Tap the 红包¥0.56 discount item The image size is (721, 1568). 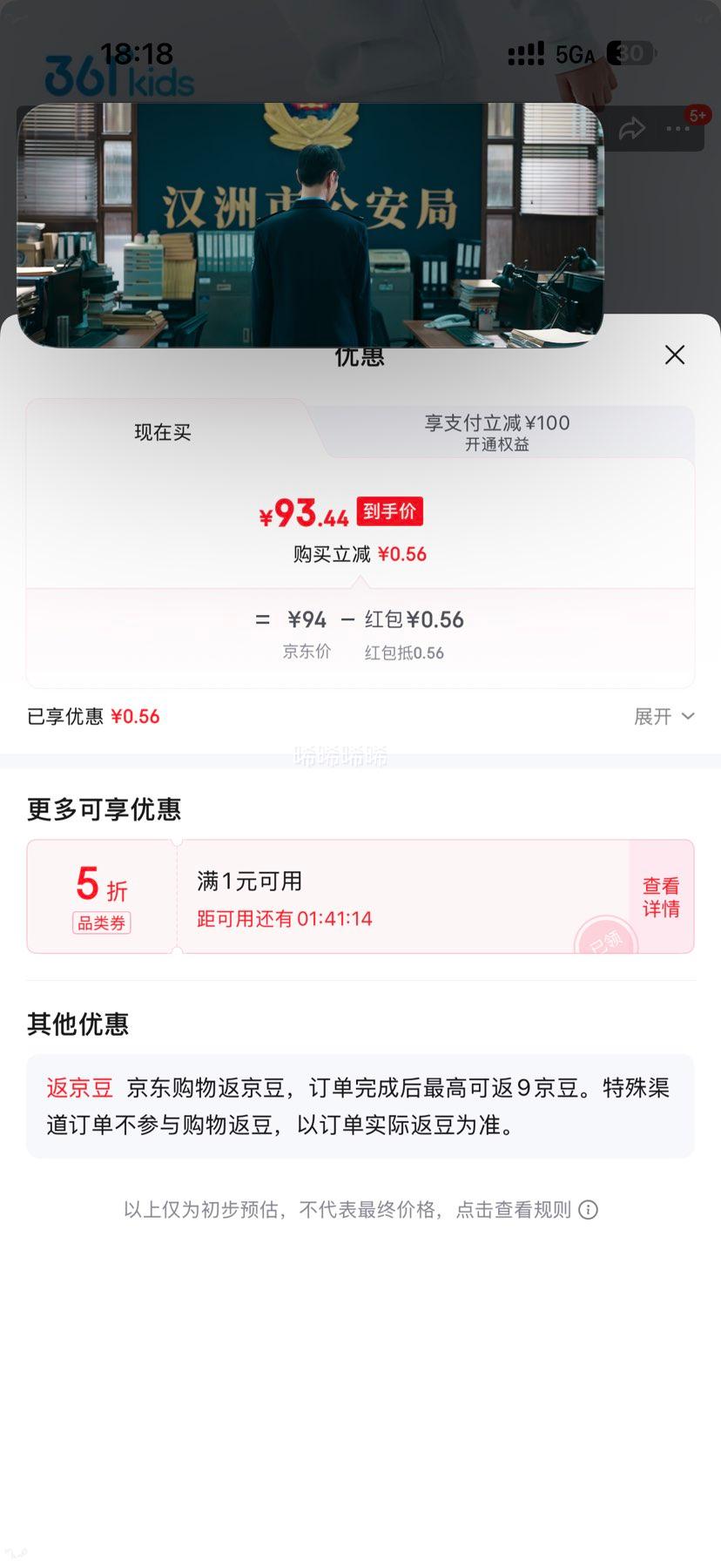[x=414, y=619]
